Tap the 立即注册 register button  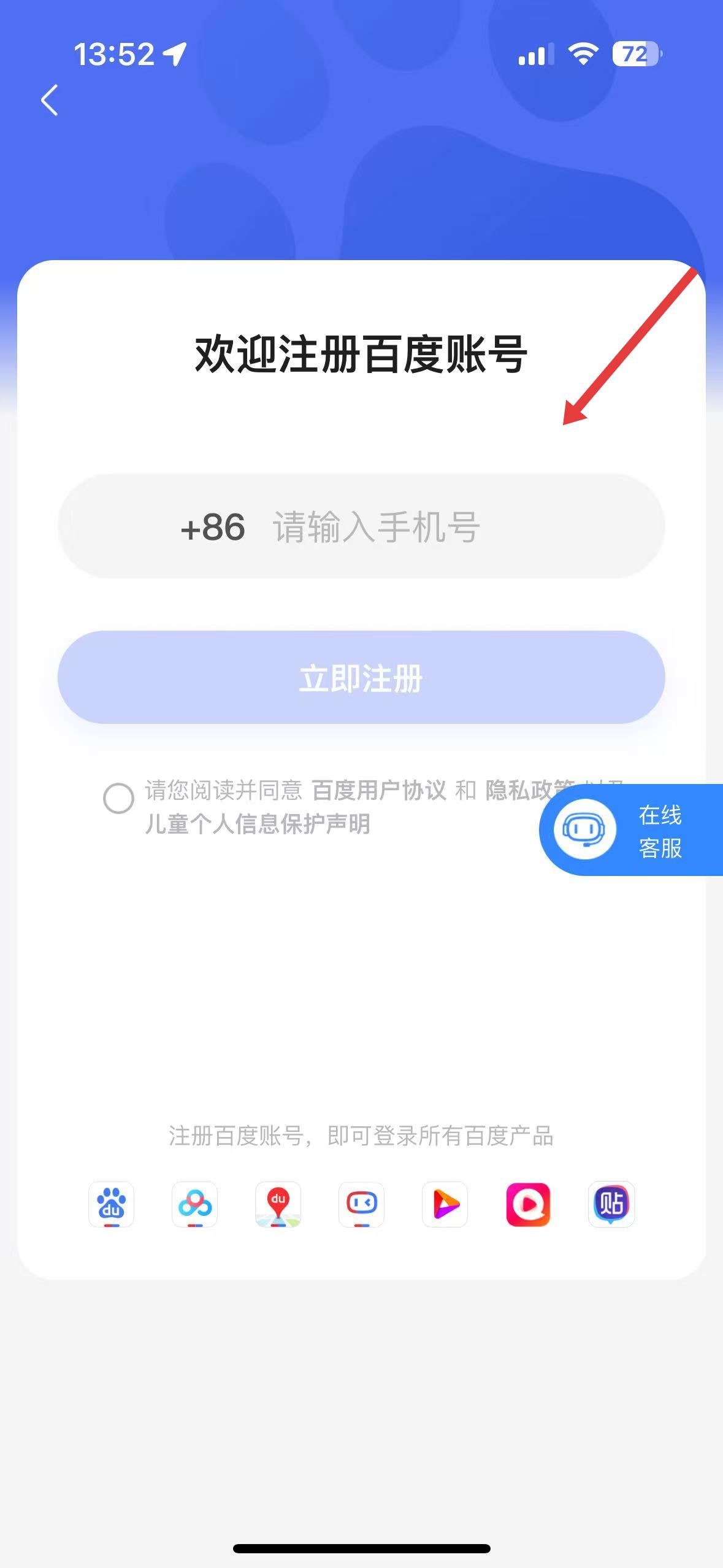tap(361, 678)
